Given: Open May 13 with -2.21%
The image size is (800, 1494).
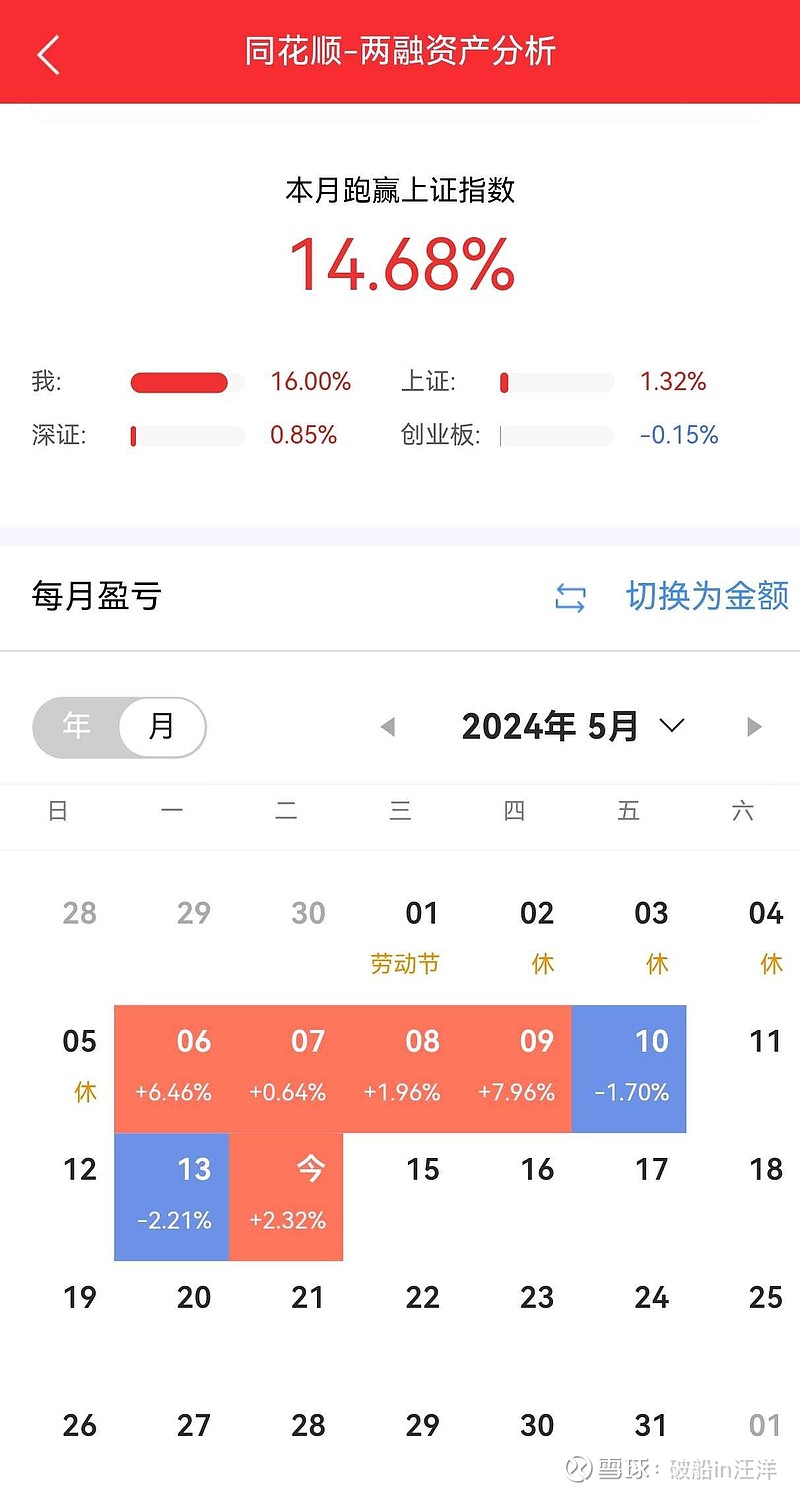Looking at the screenshot, I should coord(172,1197).
